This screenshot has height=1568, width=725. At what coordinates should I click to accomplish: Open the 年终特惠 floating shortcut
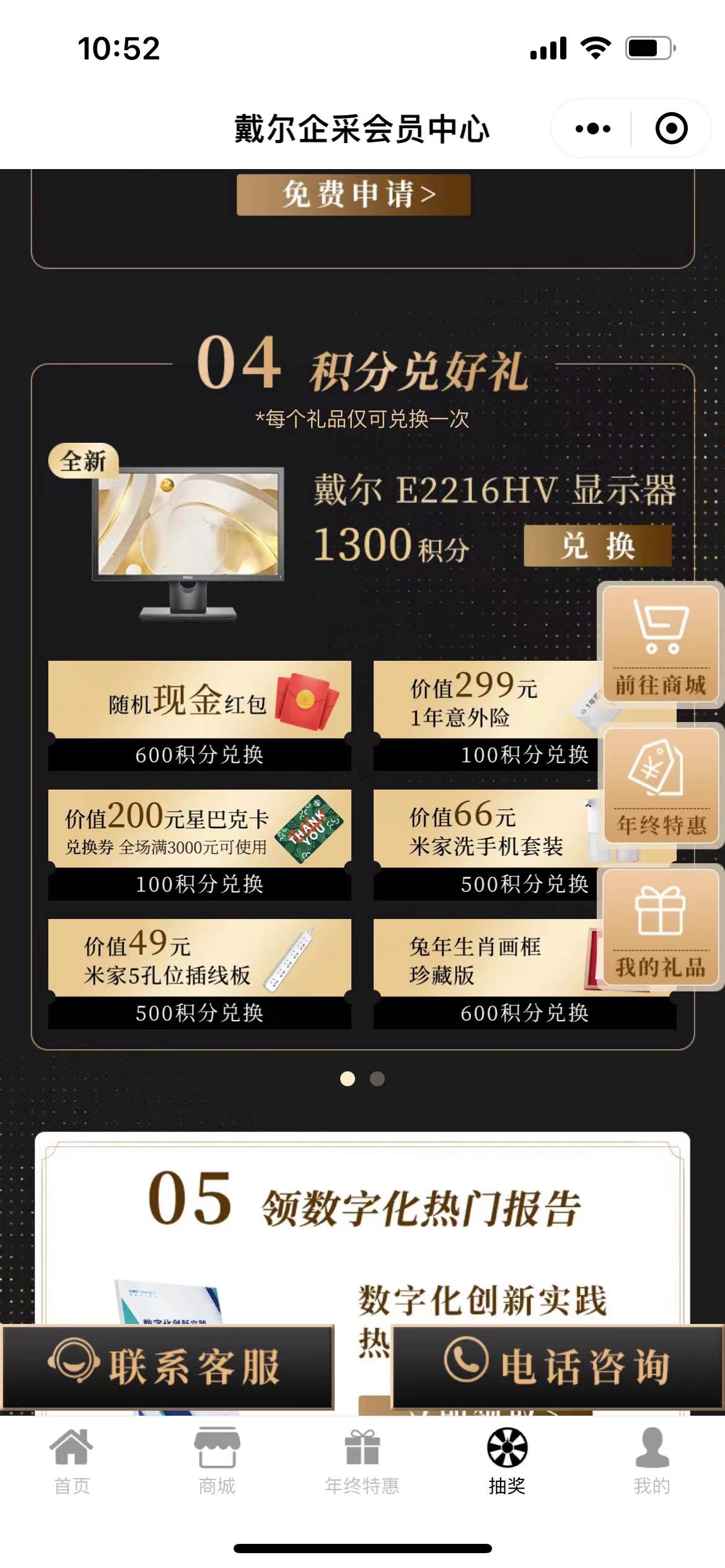tap(661, 785)
